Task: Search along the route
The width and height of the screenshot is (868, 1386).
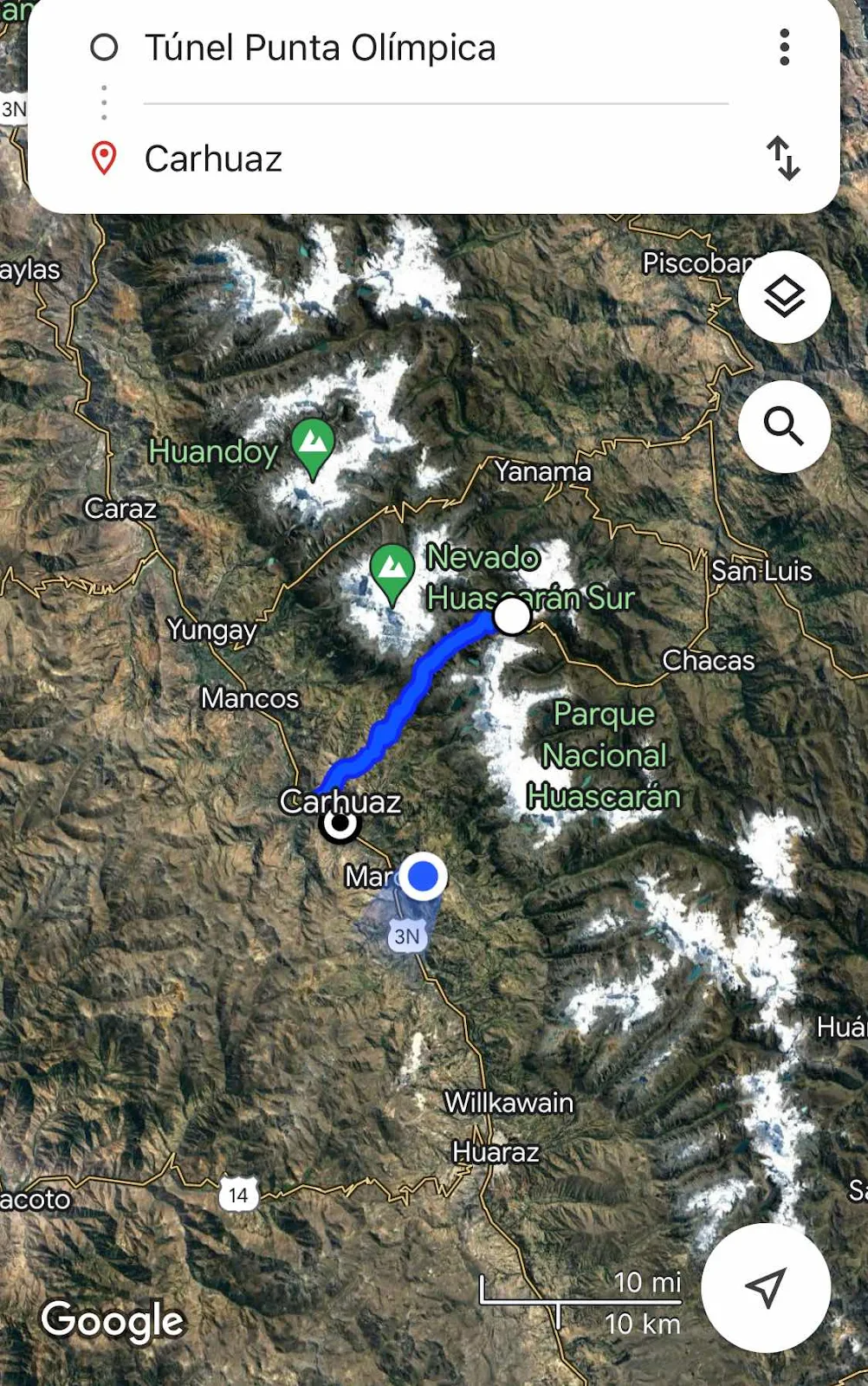Action: [x=784, y=426]
